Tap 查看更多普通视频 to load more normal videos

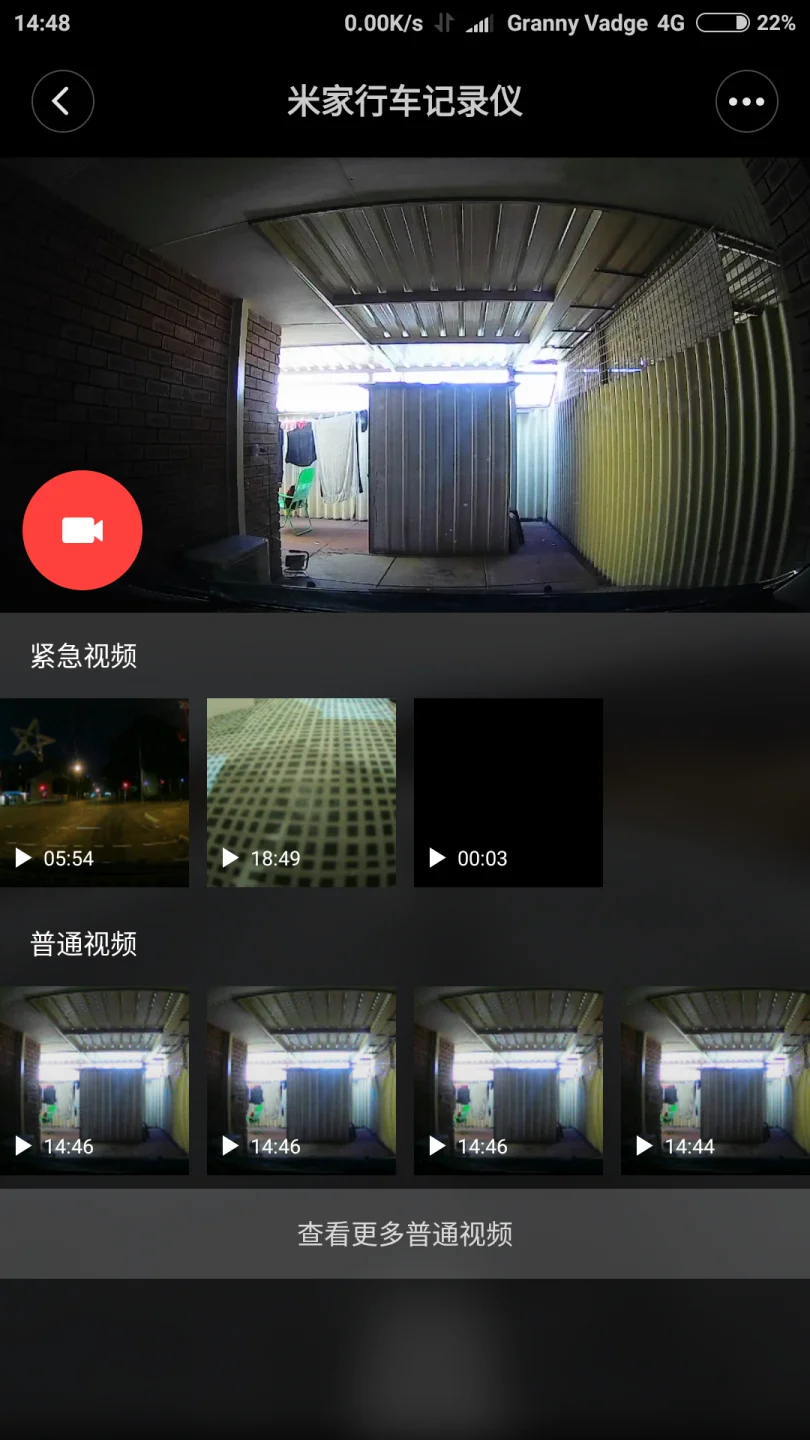click(405, 1235)
